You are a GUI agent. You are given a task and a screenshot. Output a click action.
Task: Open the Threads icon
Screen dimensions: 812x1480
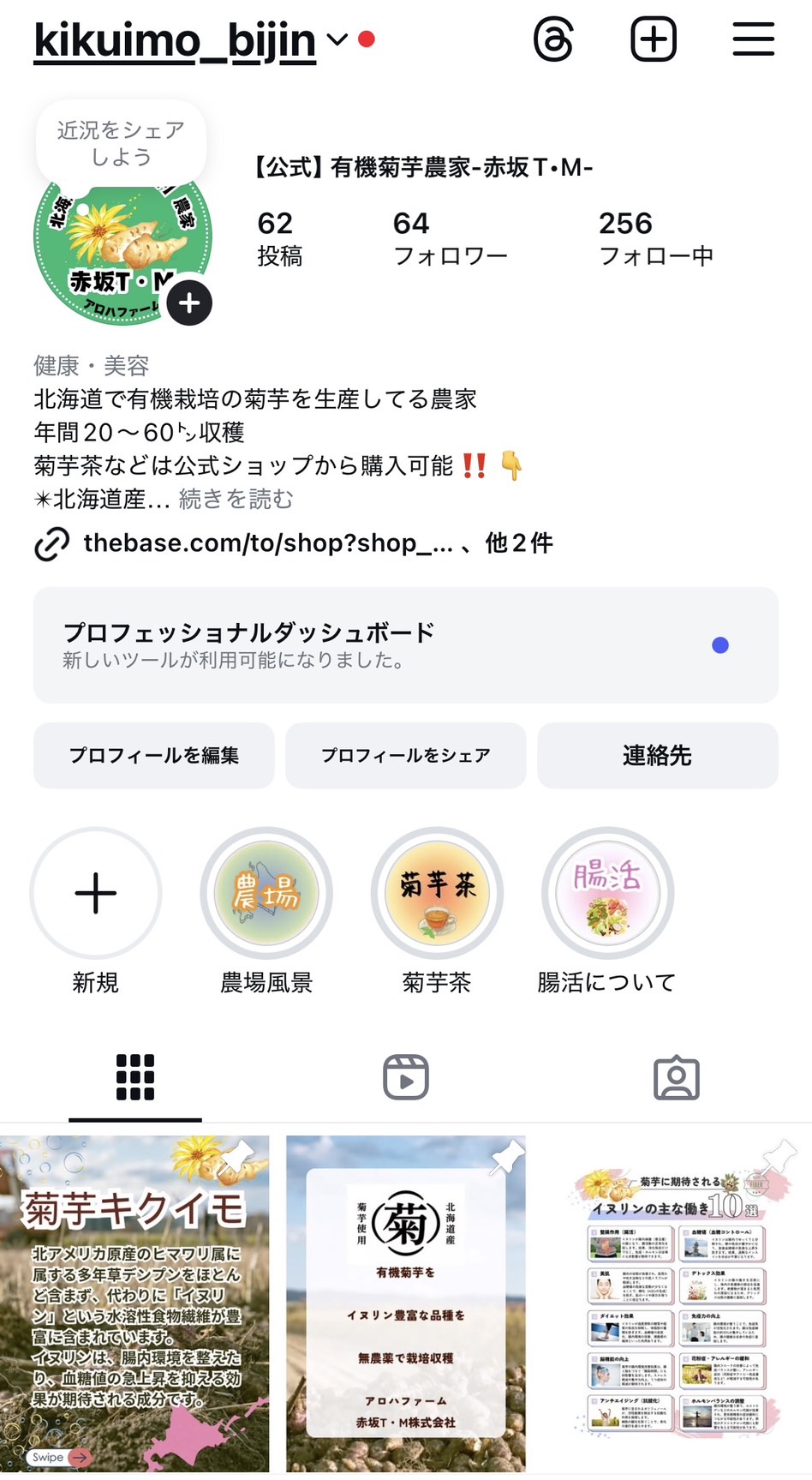point(553,39)
